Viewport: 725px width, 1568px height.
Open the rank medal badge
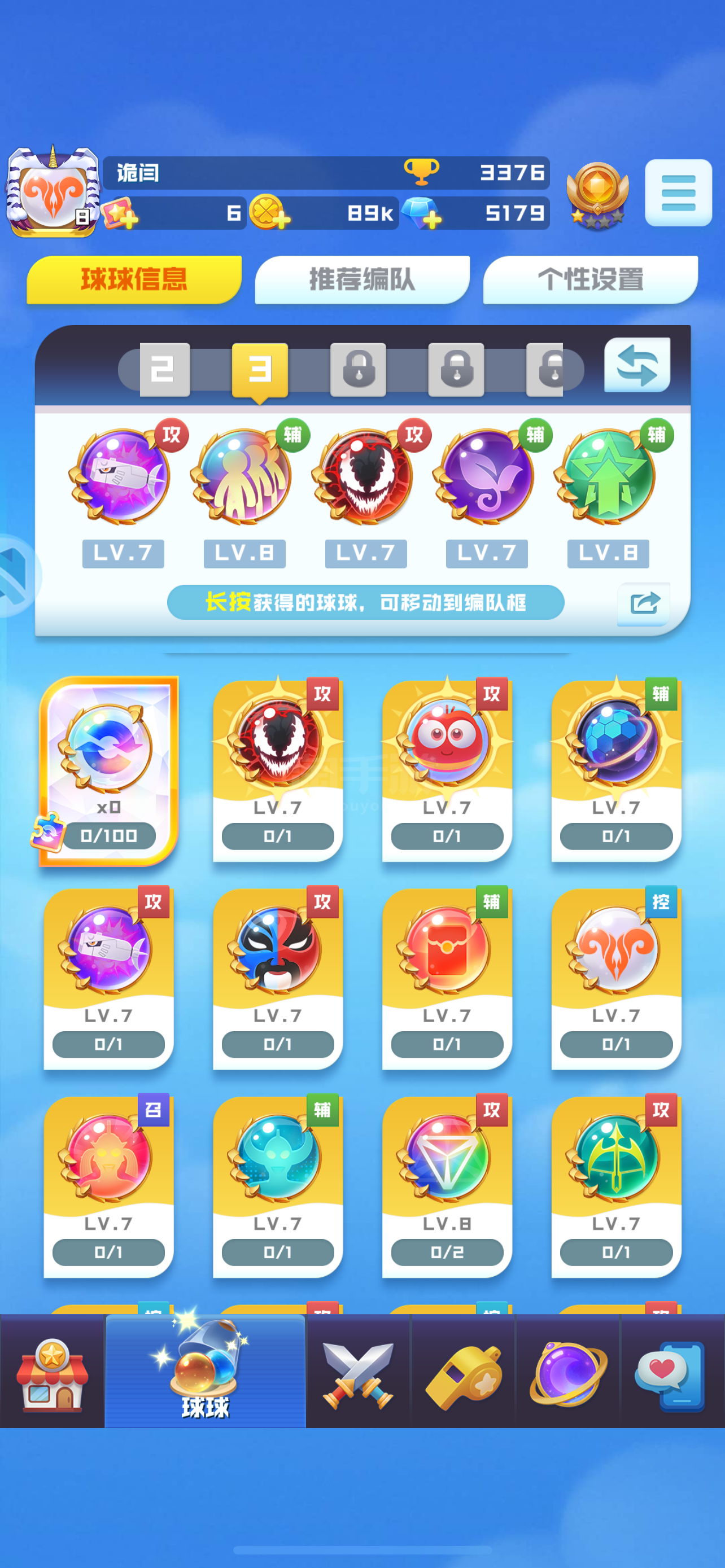(x=597, y=195)
